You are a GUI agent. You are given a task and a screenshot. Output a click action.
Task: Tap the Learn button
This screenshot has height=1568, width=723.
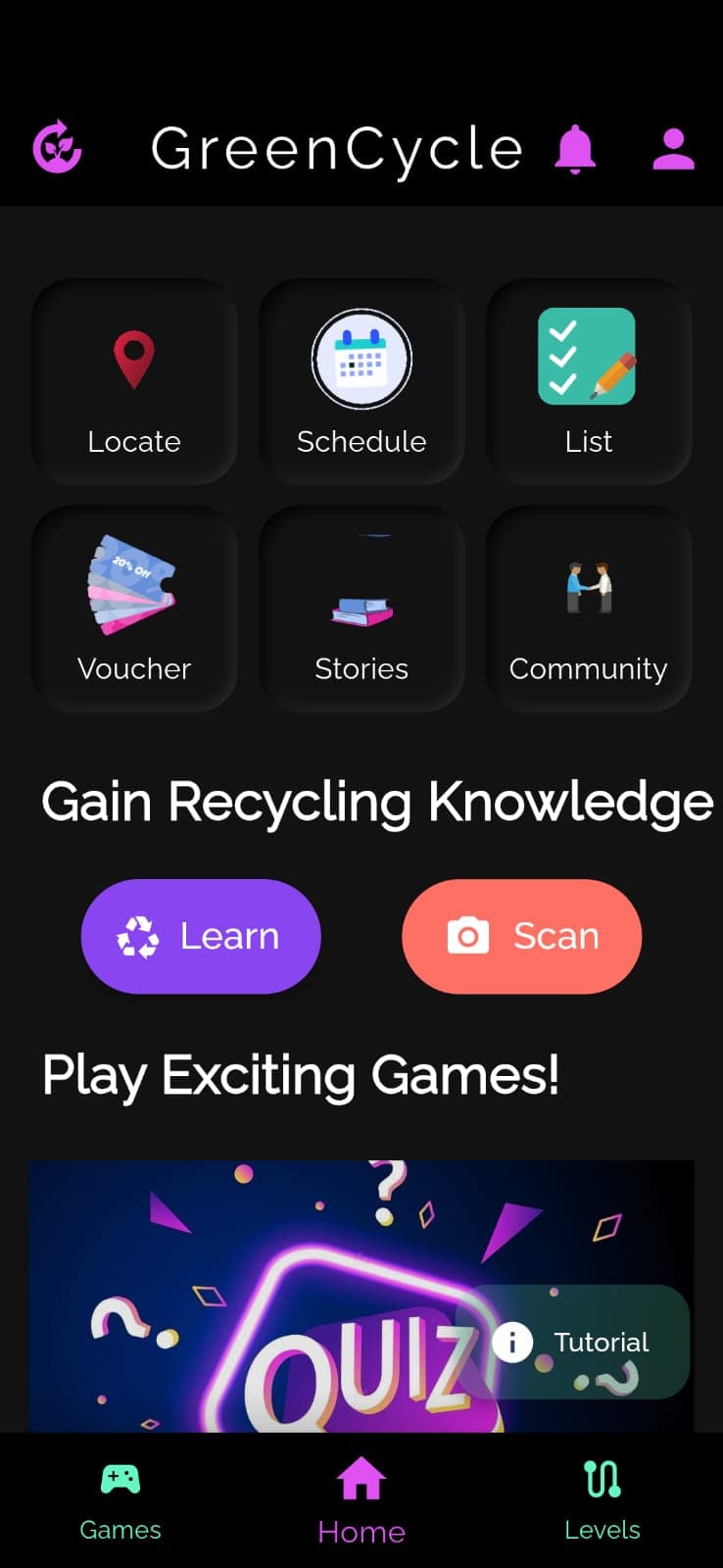(x=201, y=936)
